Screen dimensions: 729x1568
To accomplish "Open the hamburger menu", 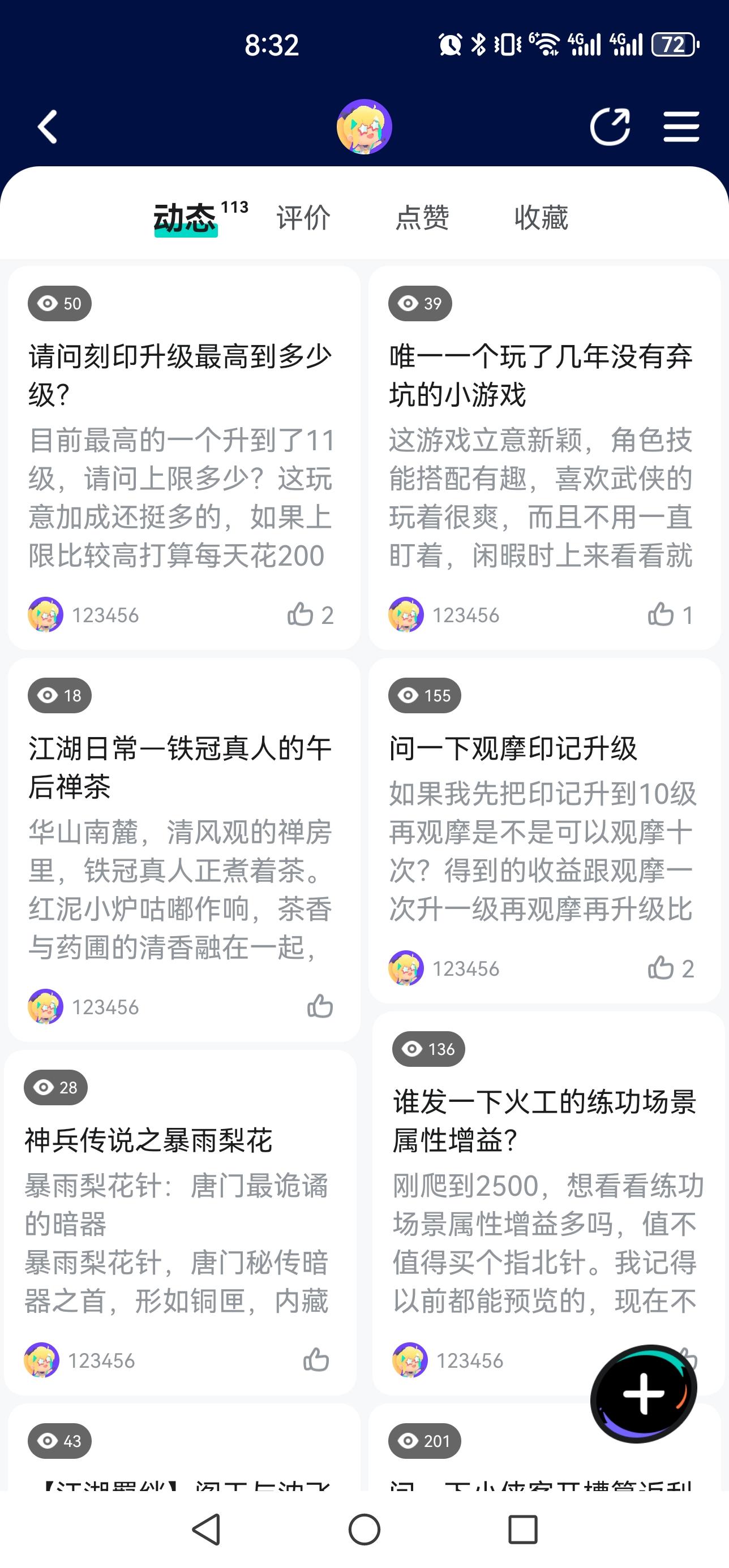I will pos(681,127).
